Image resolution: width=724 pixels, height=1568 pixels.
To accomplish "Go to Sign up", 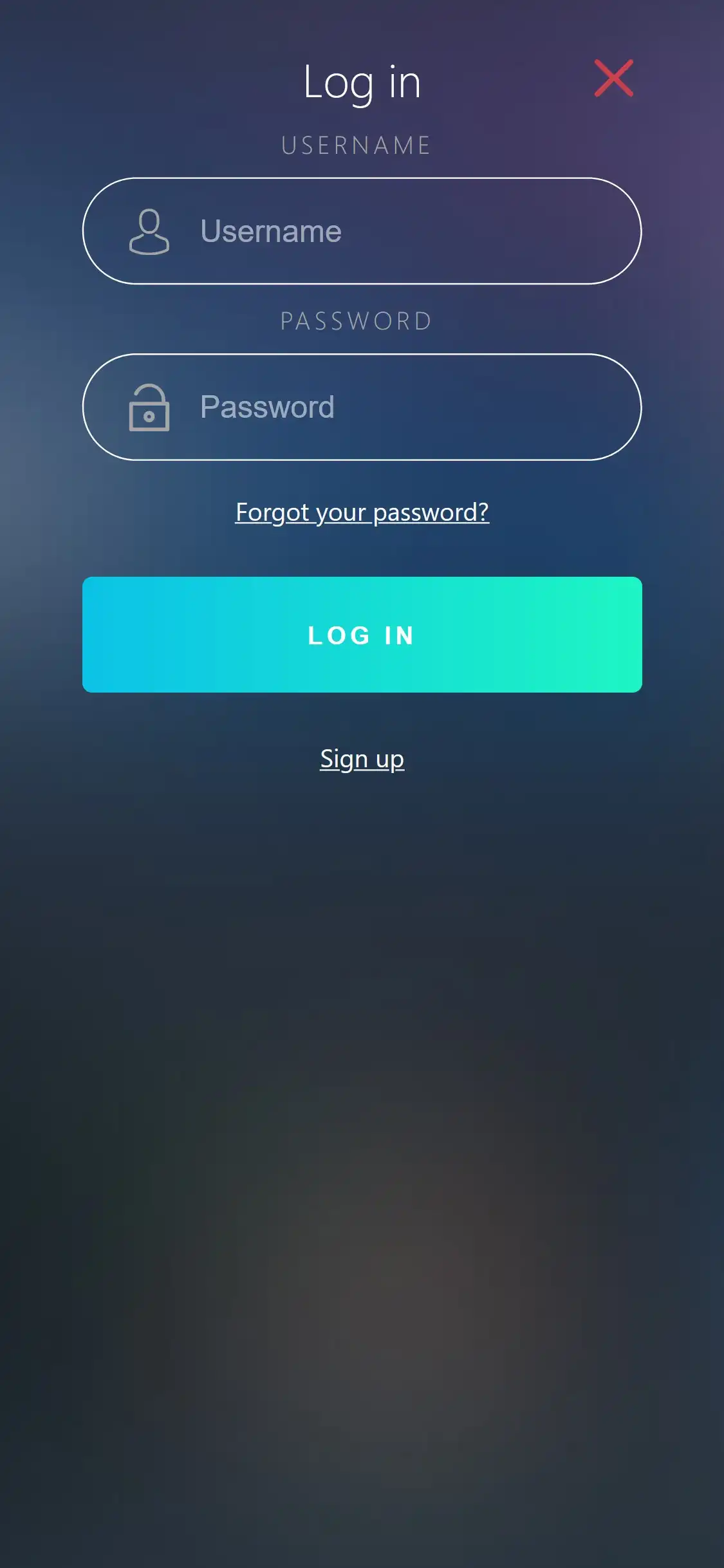I will (x=362, y=759).
